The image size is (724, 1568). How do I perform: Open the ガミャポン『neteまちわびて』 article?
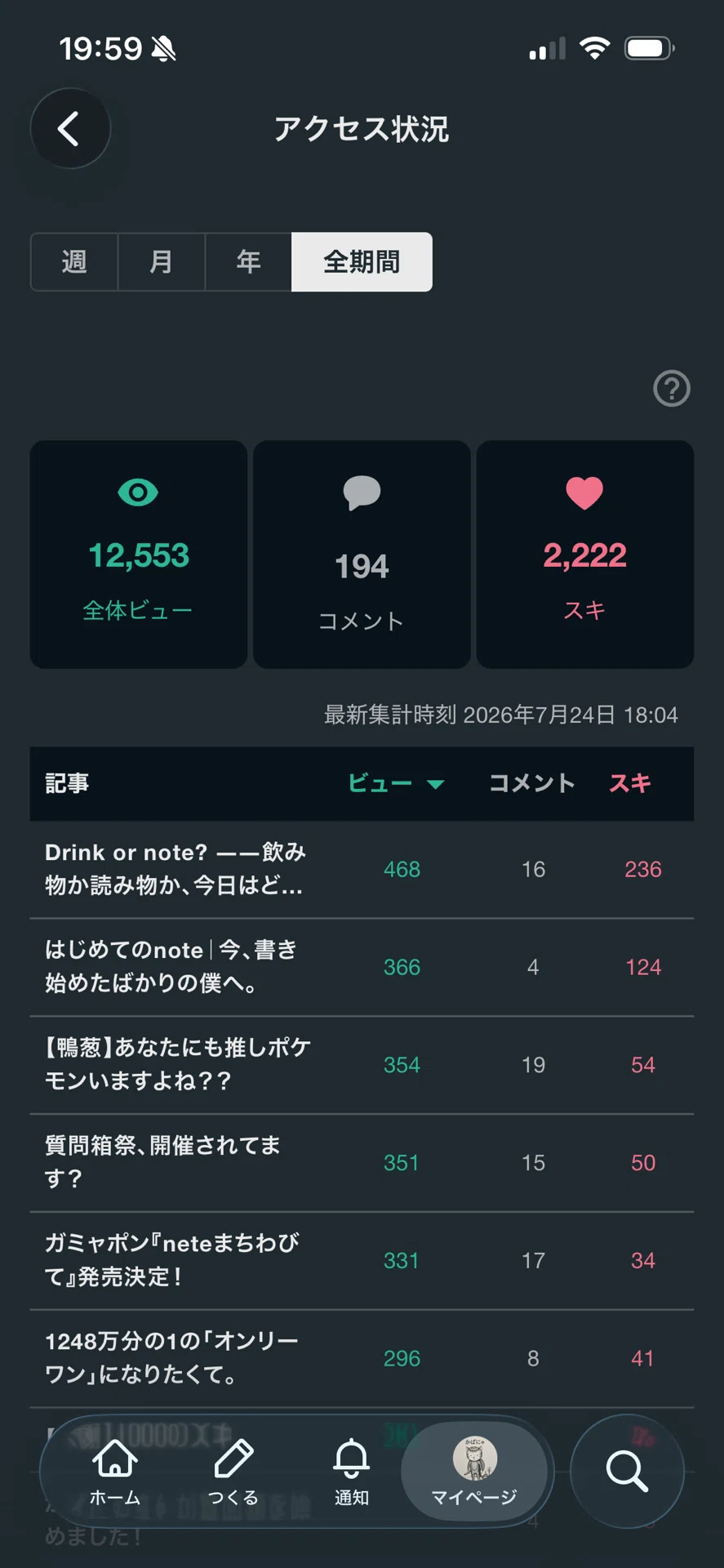click(362, 1261)
